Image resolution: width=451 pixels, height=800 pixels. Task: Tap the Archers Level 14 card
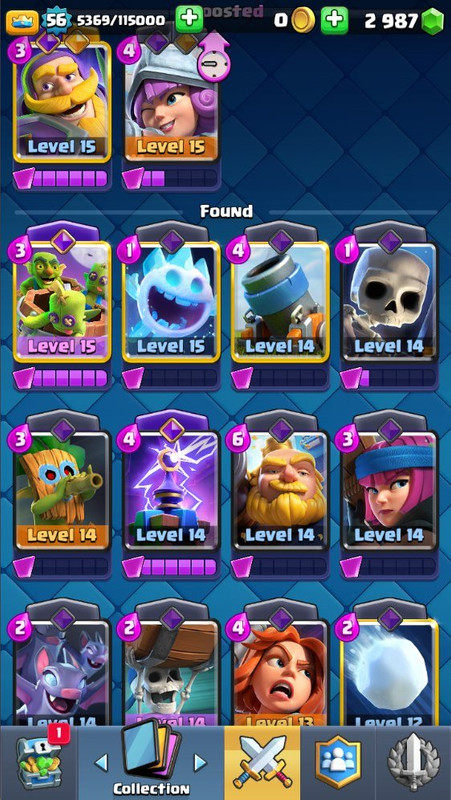[x=389, y=490]
